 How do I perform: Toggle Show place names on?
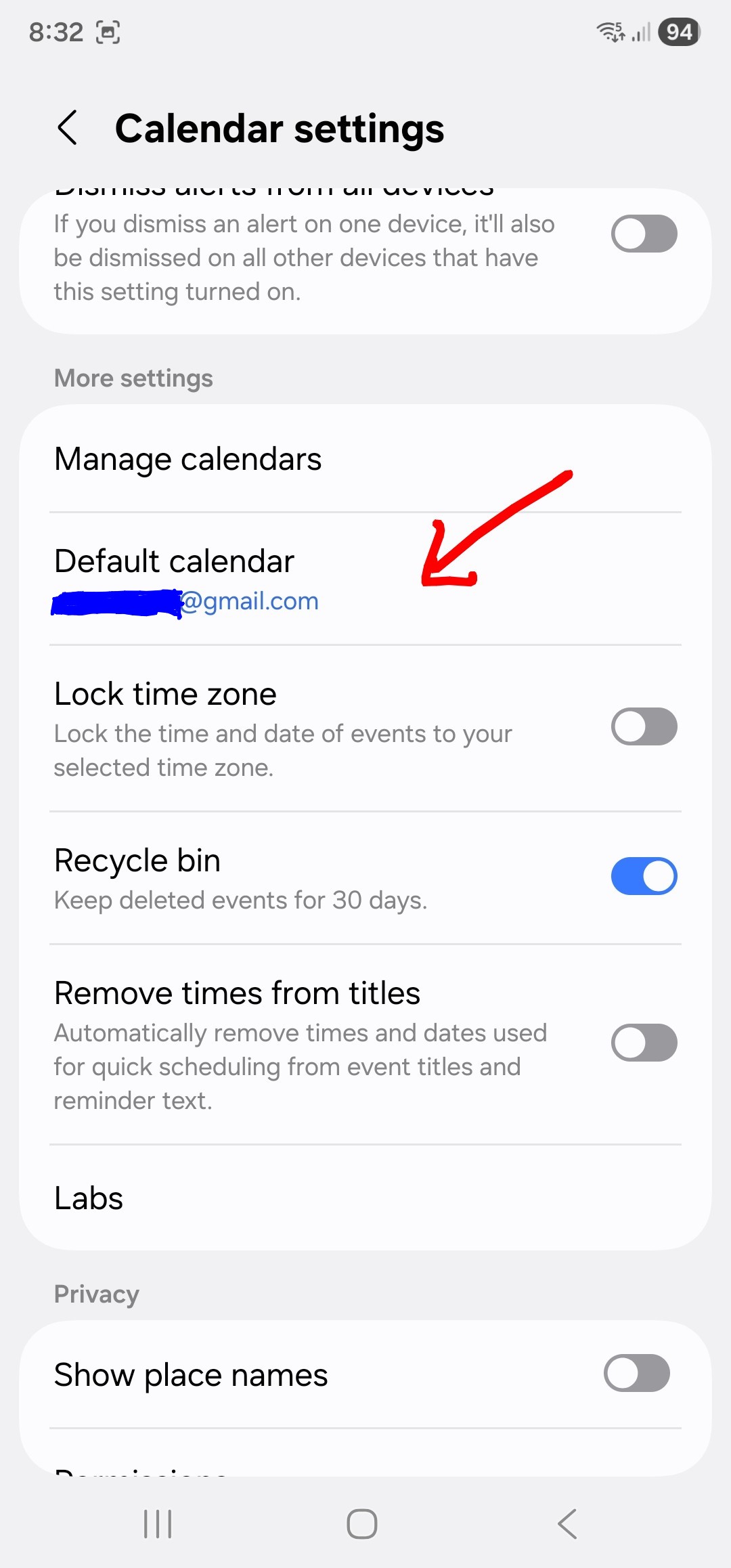coord(636,1373)
